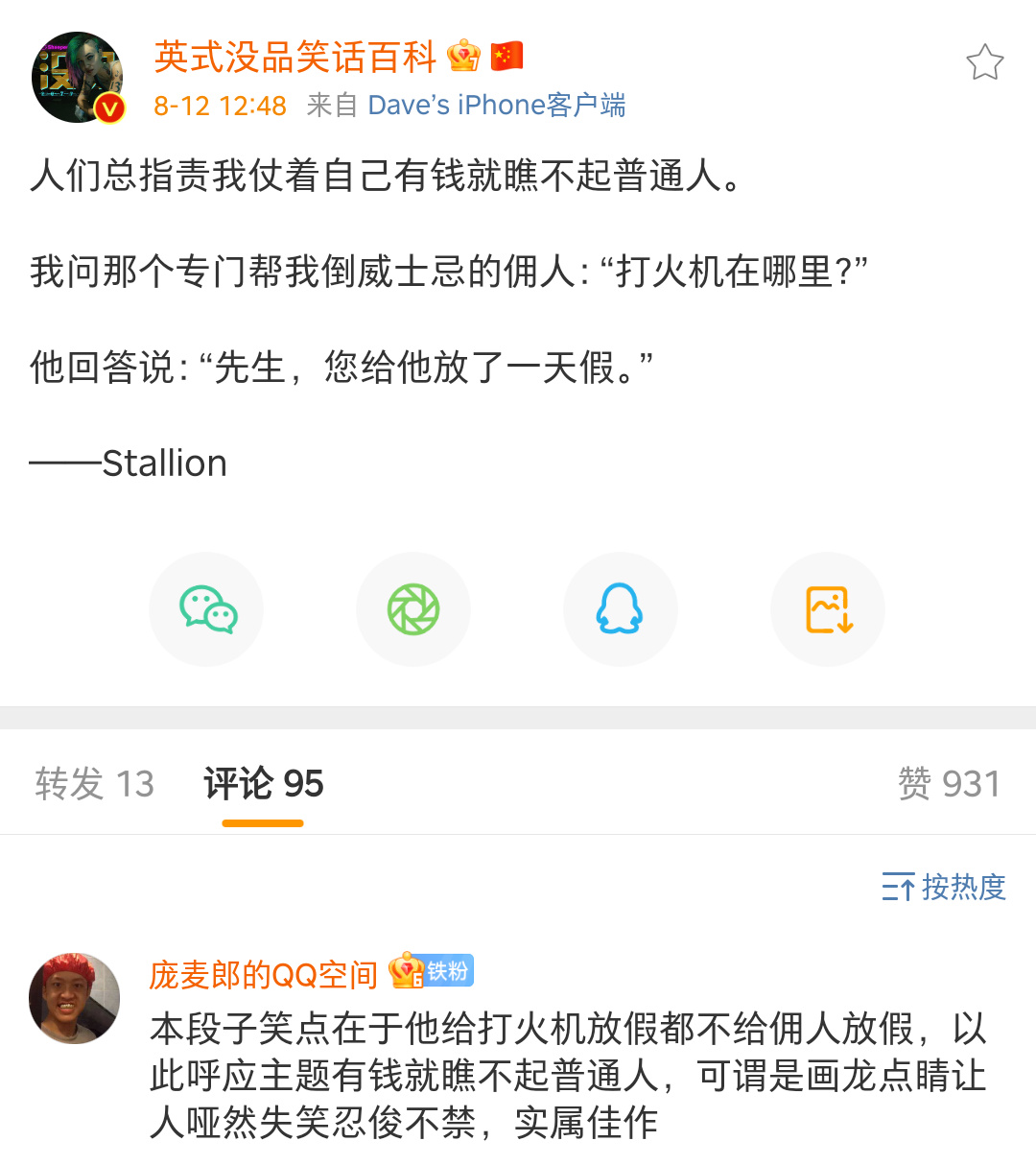
Task: Favorite this post with the star icon
Action: coord(984,63)
